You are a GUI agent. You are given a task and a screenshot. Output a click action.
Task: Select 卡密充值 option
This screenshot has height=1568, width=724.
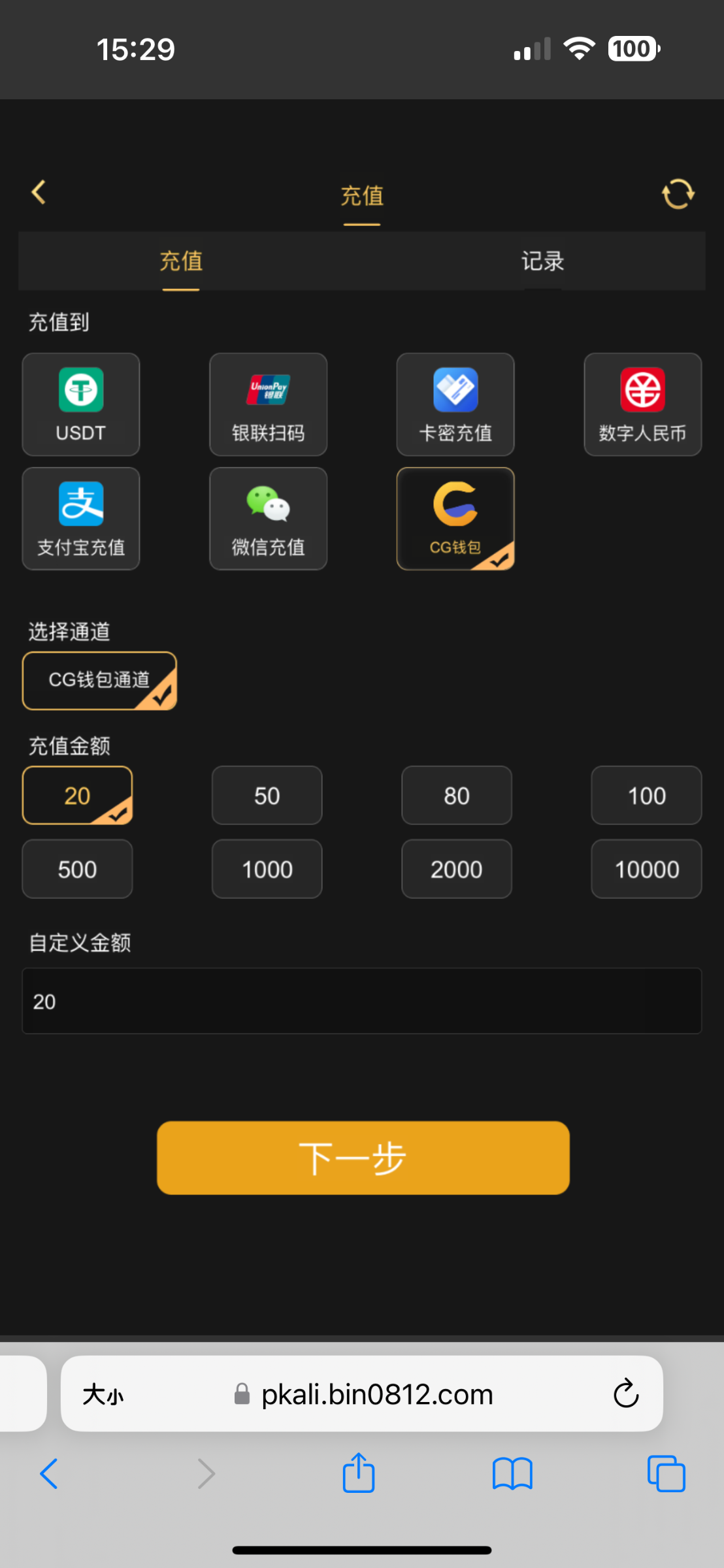click(x=455, y=404)
